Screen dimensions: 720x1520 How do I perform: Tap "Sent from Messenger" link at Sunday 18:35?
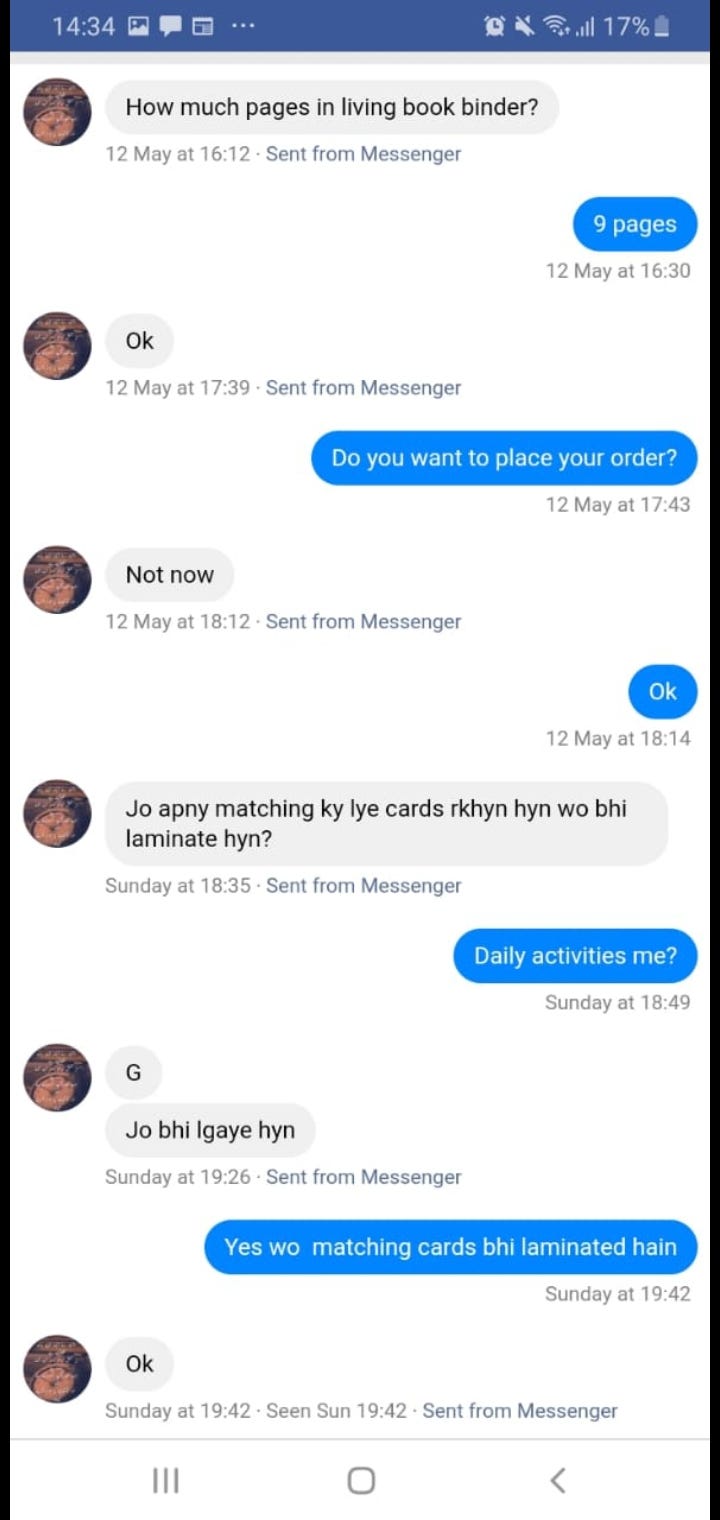tap(363, 886)
